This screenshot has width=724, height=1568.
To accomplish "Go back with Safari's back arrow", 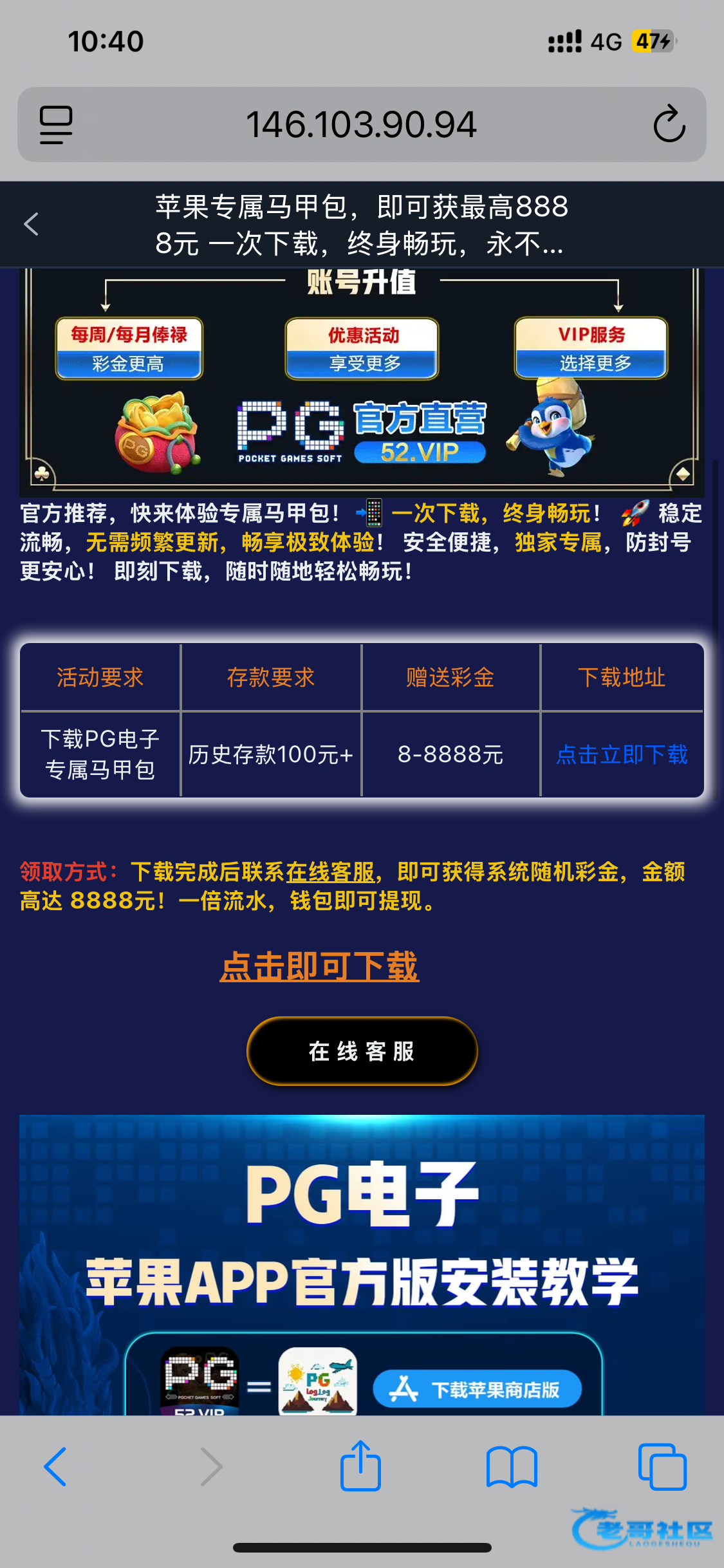I will (55, 1466).
